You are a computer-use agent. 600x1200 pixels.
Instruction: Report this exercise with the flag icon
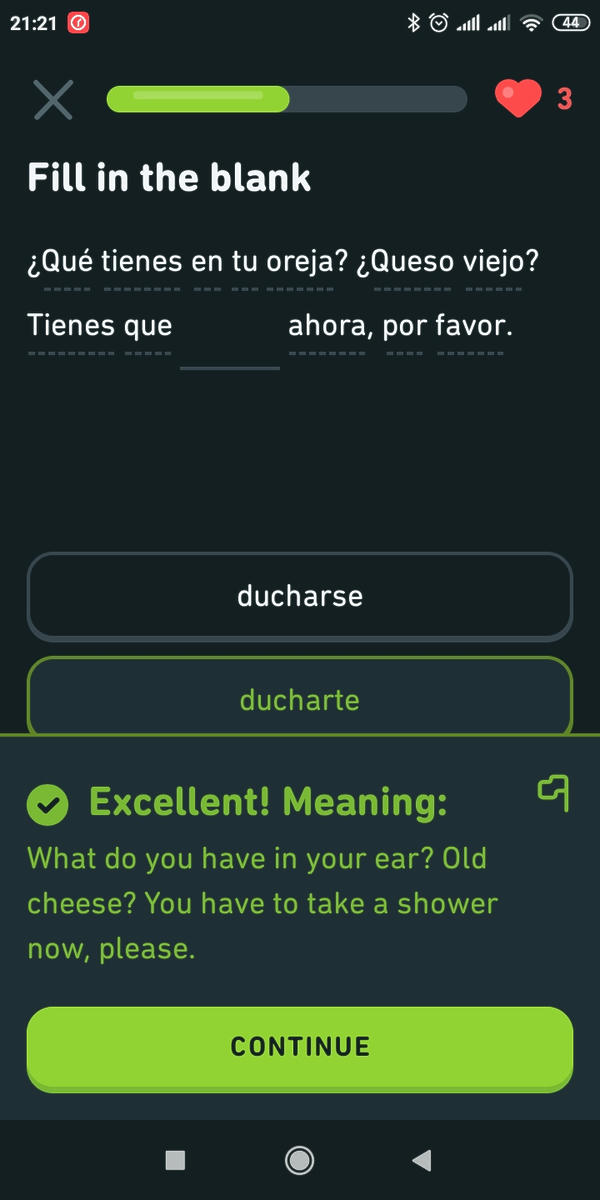point(554,792)
